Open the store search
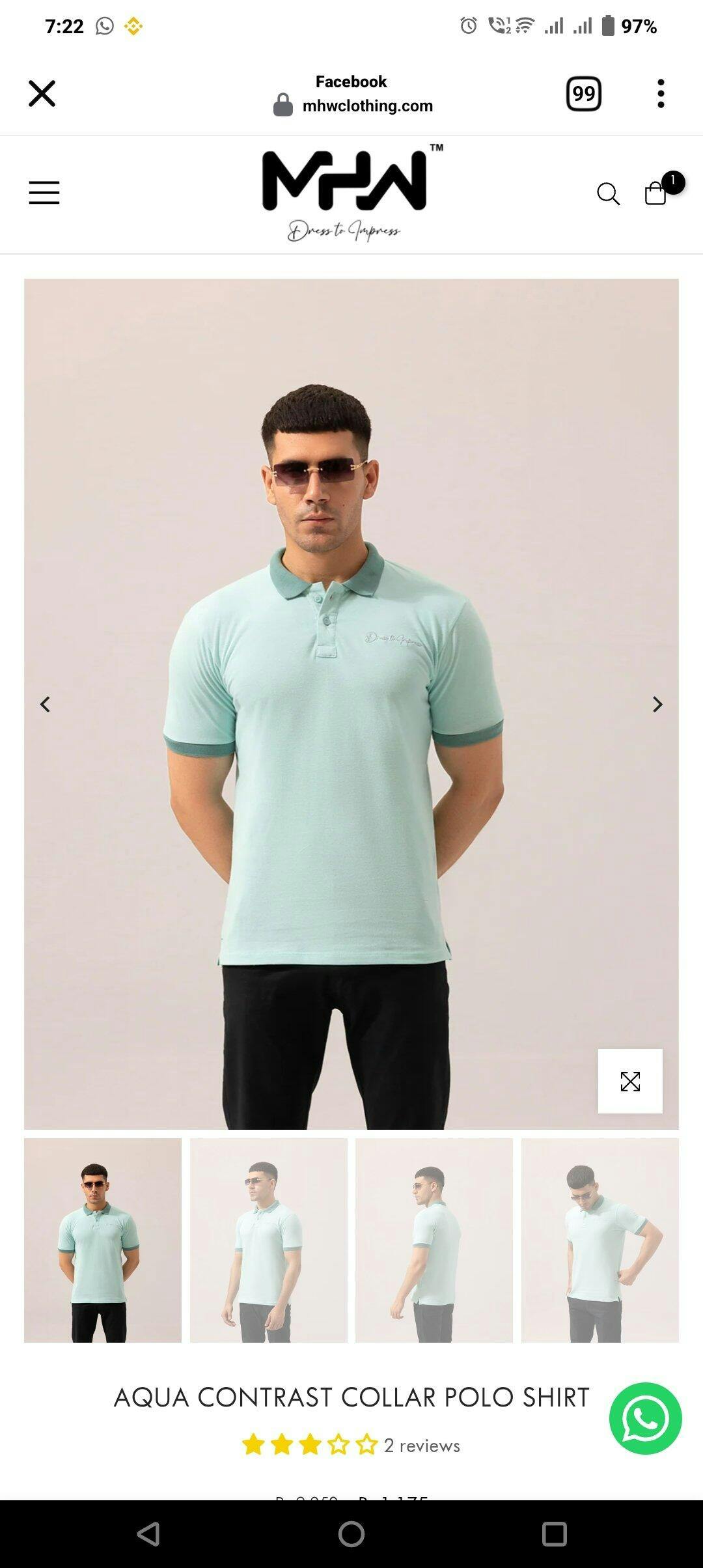Screen dimensions: 703x1568 (x=608, y=193)
